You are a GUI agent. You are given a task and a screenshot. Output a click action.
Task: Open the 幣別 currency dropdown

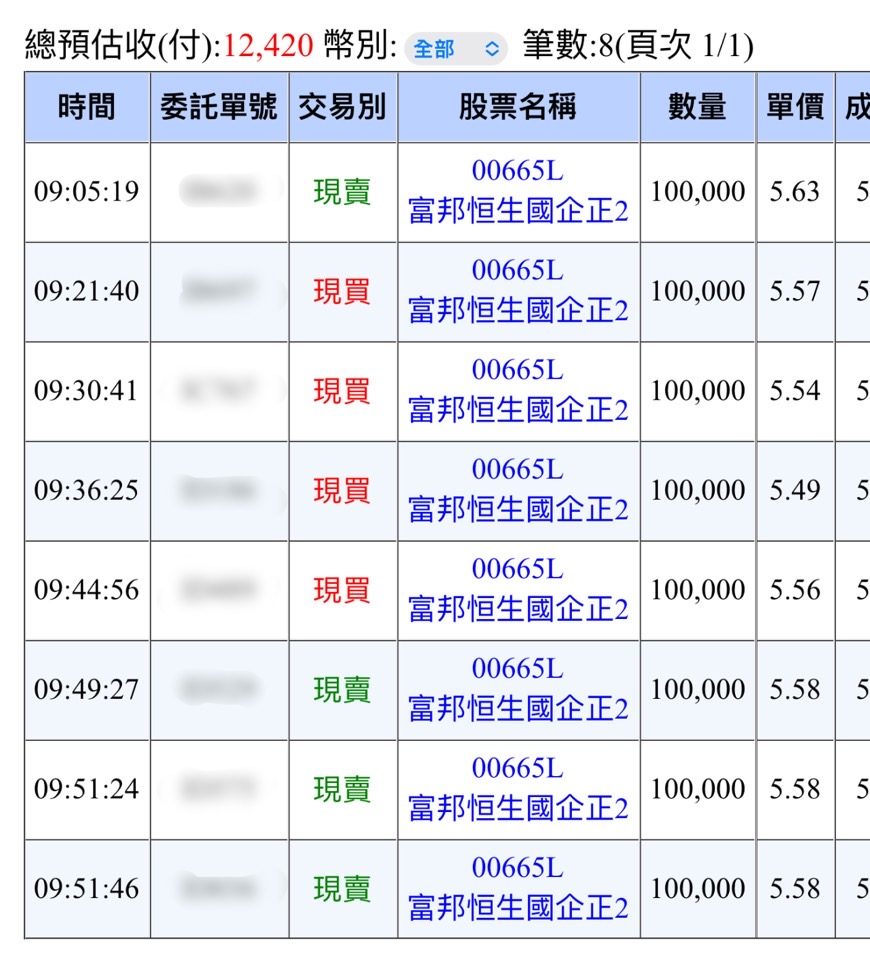[x=455, y=45]
